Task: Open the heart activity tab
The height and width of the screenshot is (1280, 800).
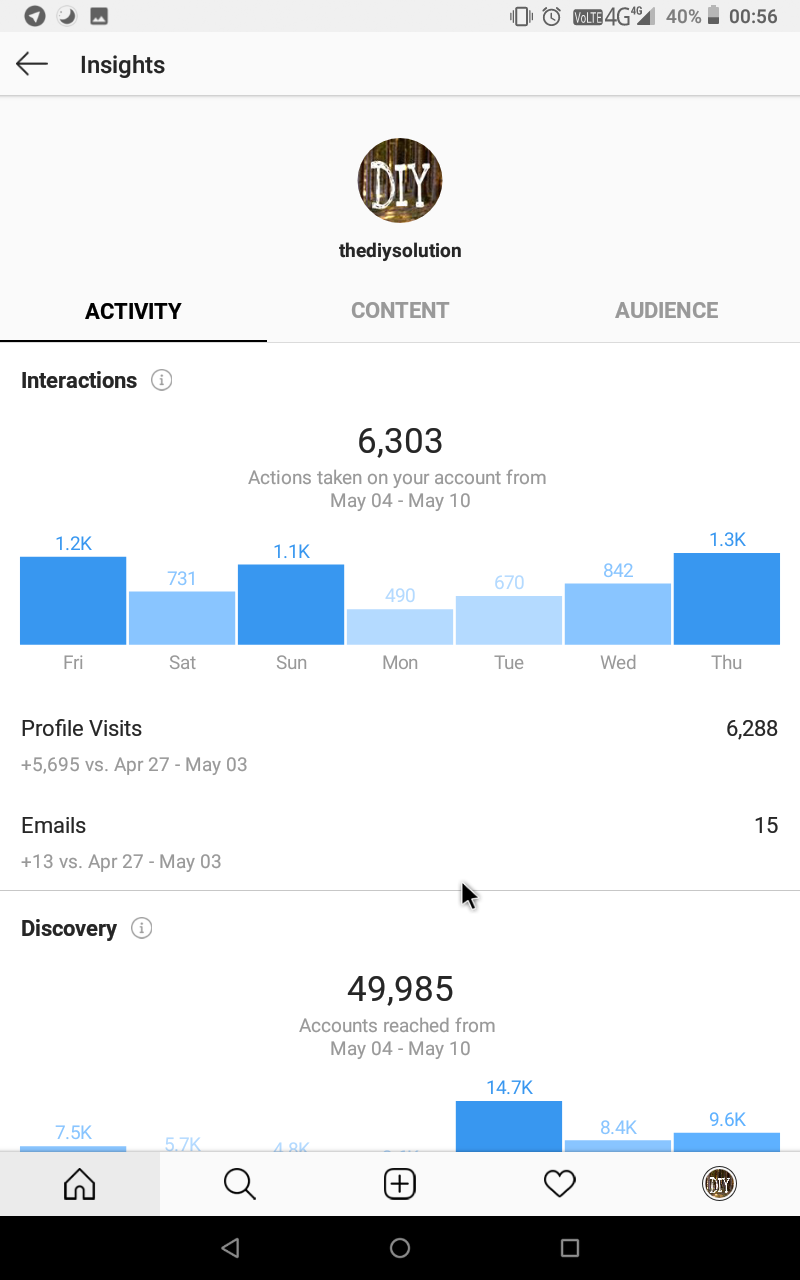Action: point(560,1184)
